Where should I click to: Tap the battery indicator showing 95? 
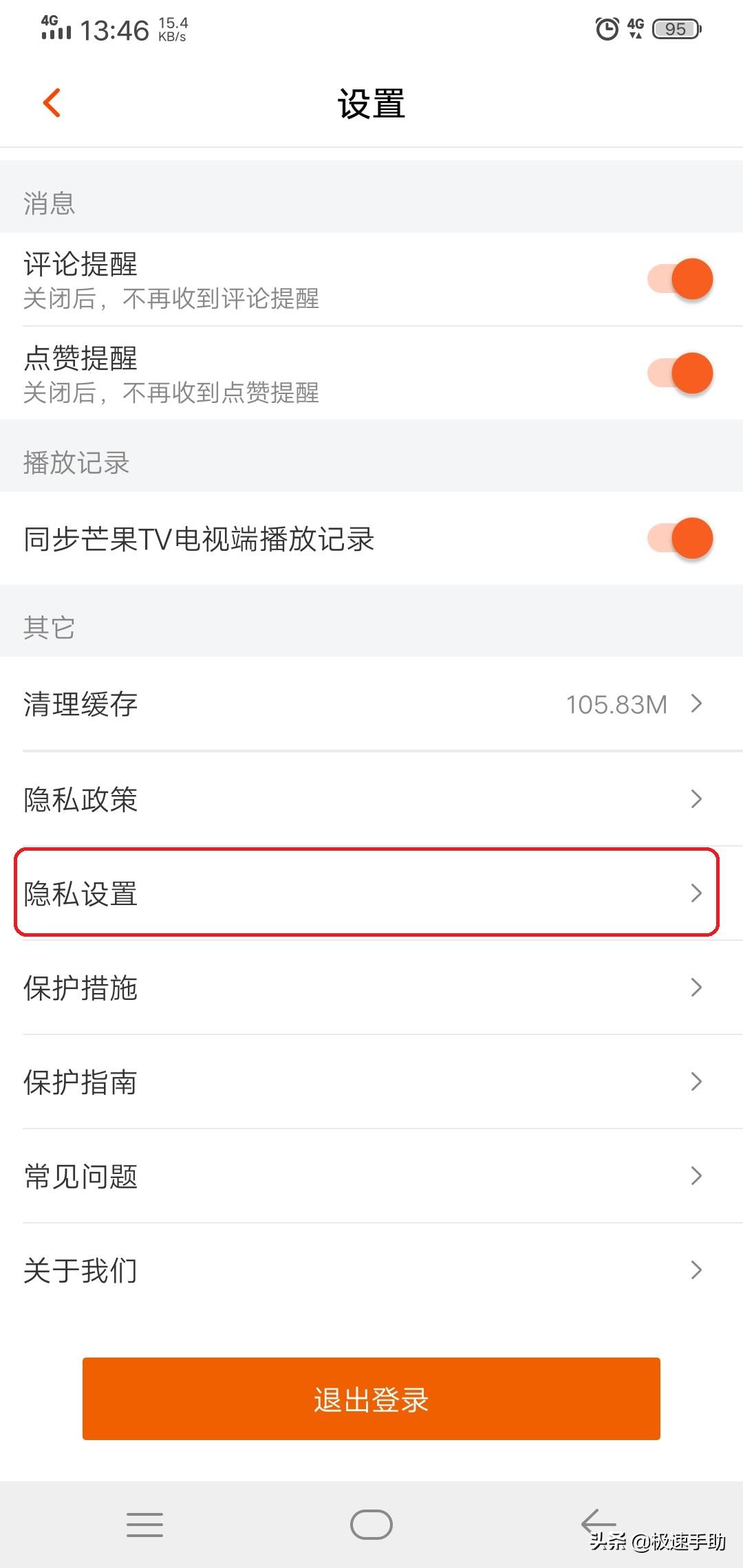coord(675,28)
